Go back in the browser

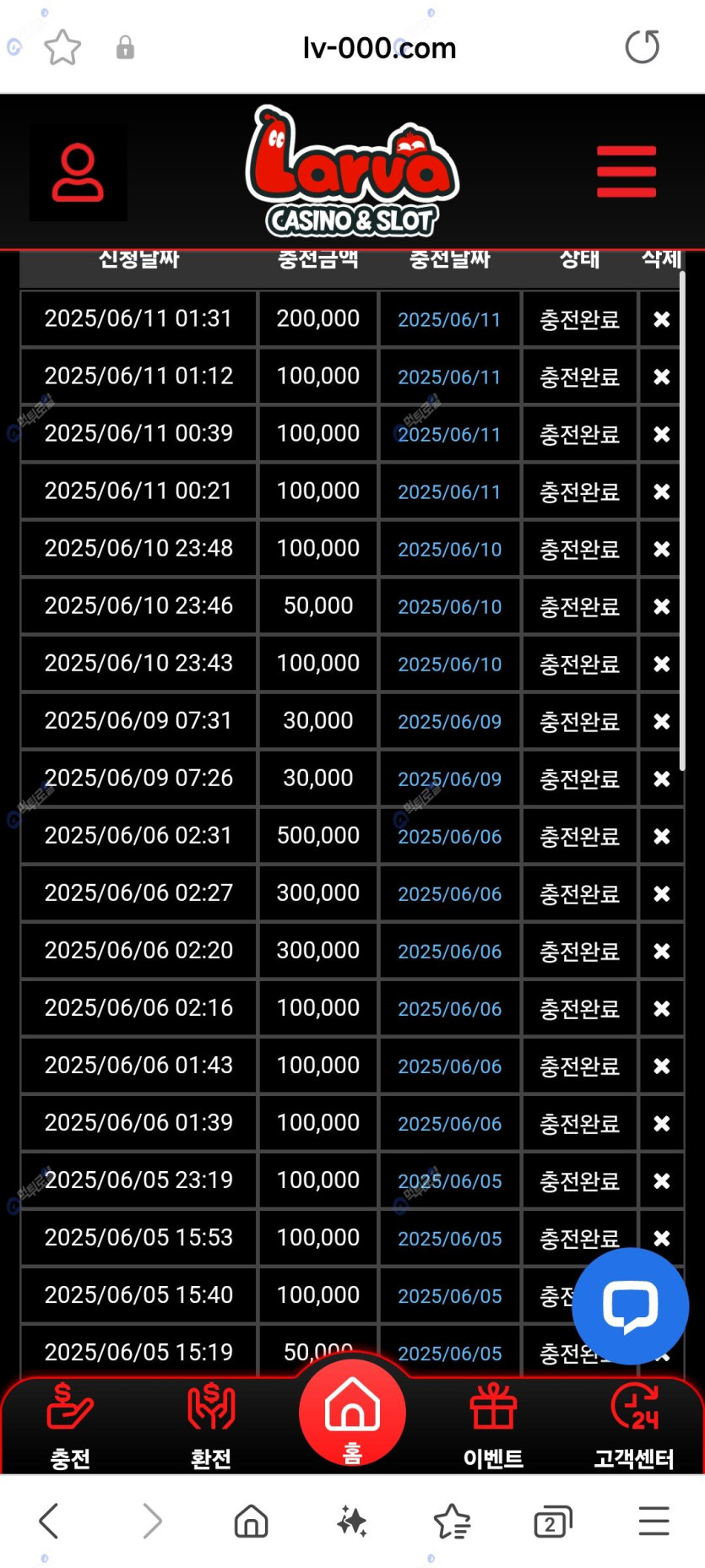pos(49,1522)
